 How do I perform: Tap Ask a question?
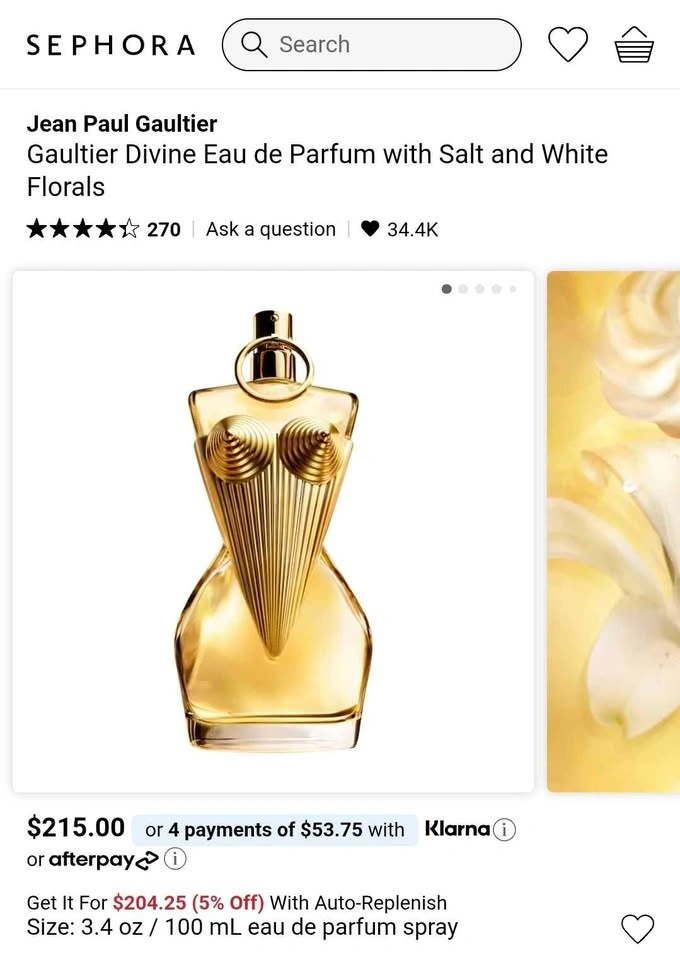click(x=271, y=229)
